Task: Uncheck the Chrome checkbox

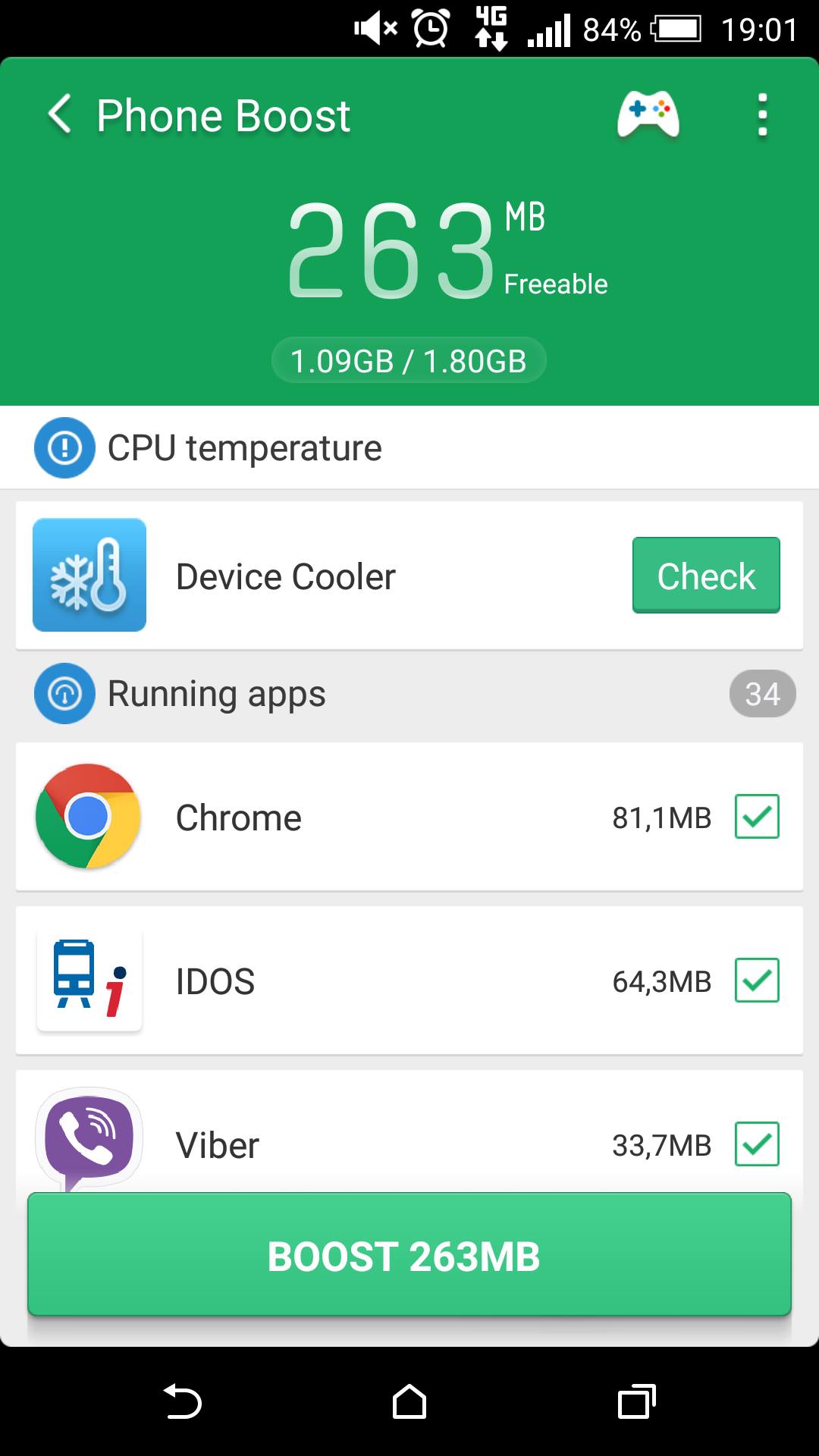Action: tap(757, 817)
